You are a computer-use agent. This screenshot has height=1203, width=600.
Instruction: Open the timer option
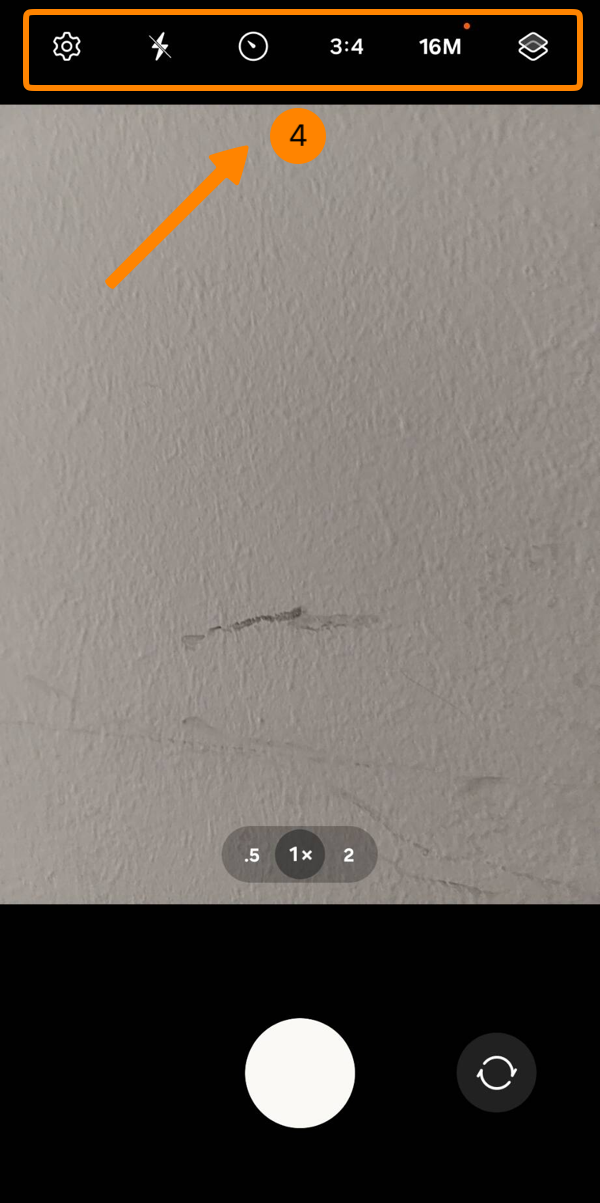tap(253, 46)
